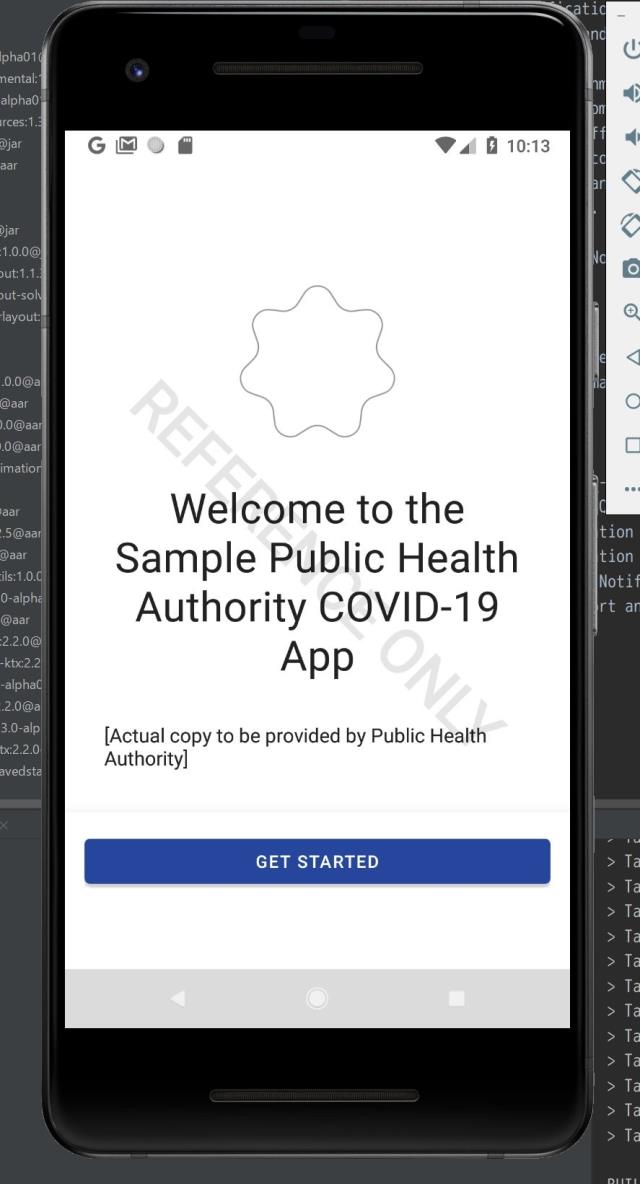Return to the home screen
This screenshot has height=1184, width=640.
[x=317, y=998]
